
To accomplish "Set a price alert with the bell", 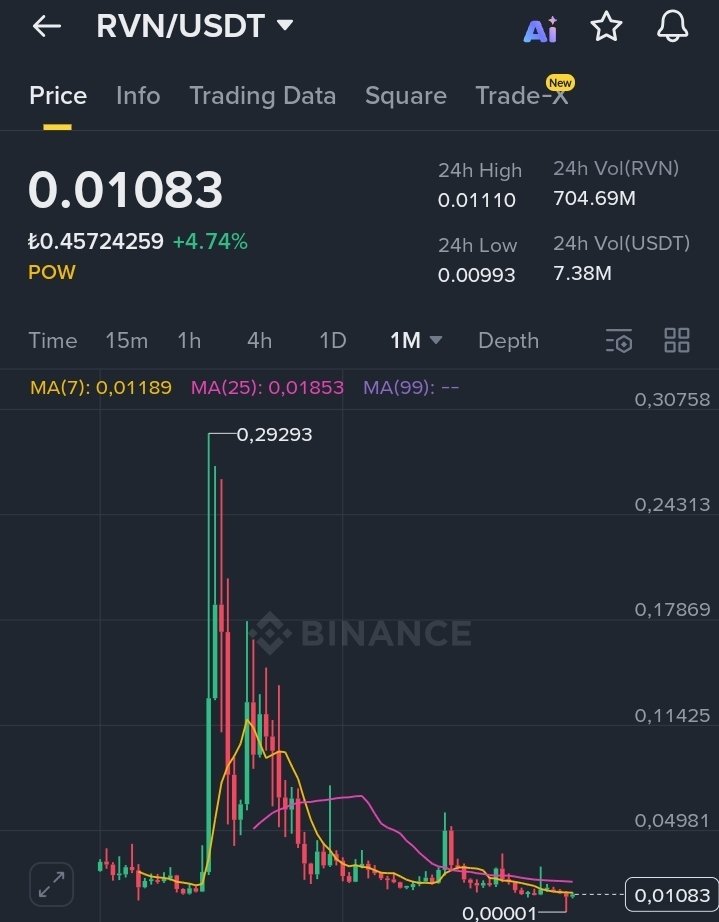I will click(x=673, y=27).
